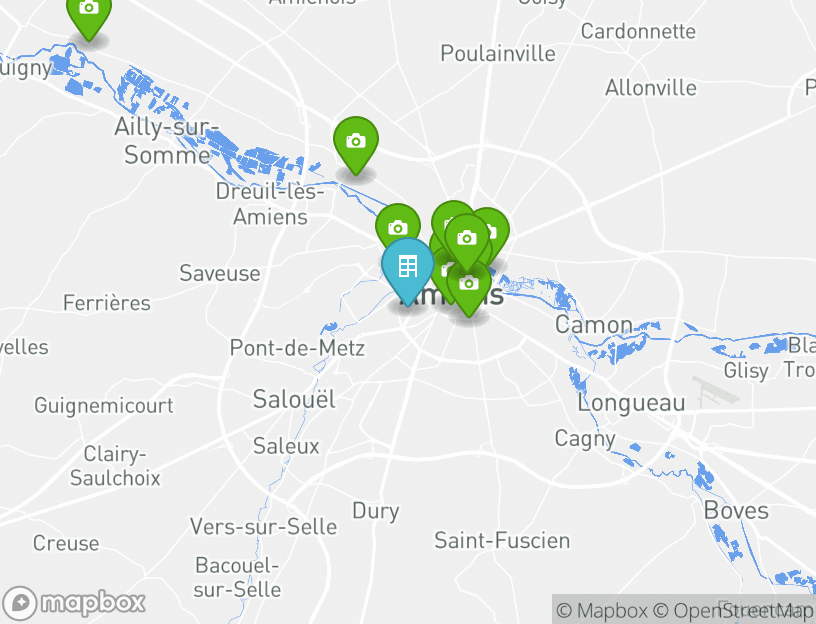
Task: Open the © Mapbox attribution link
Action: click(x=602, y=610)
